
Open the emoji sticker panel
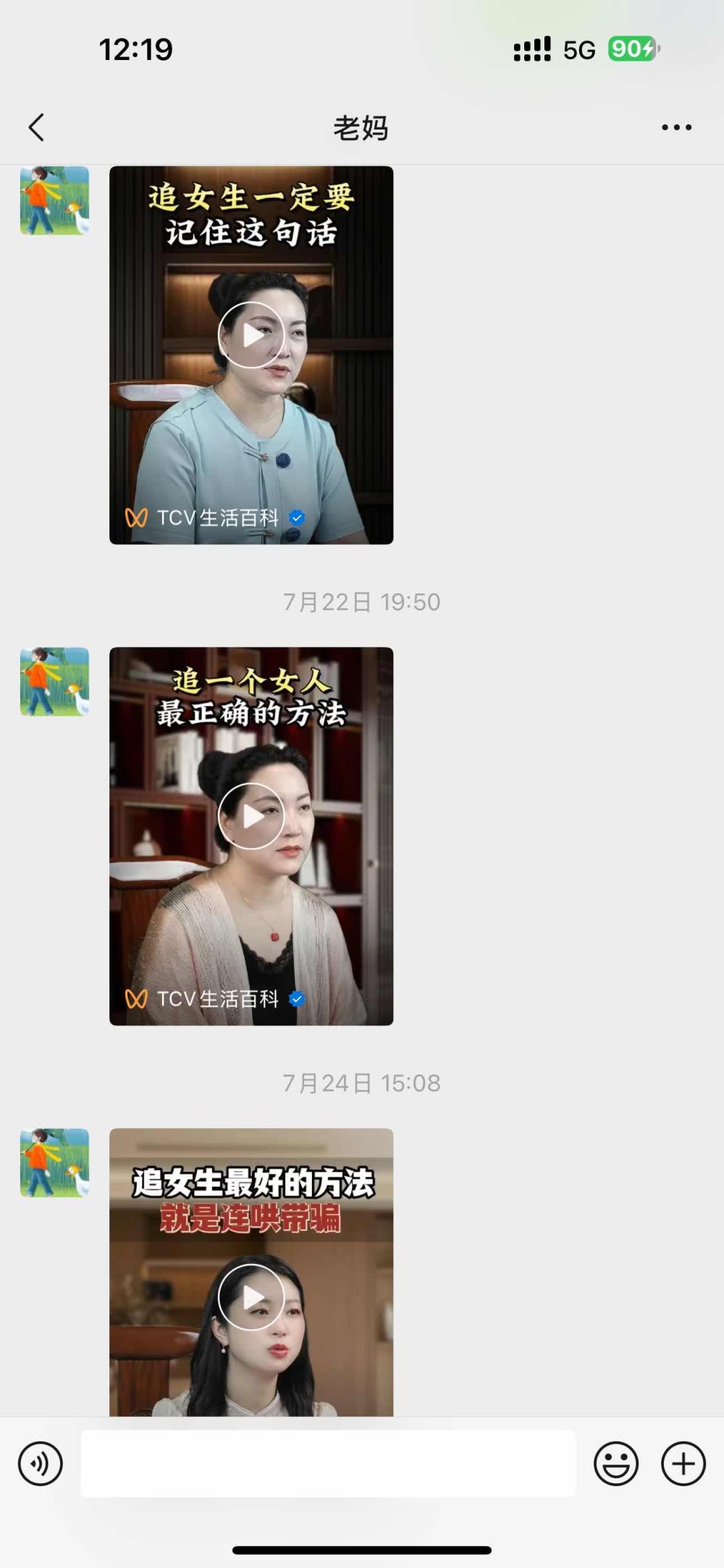click(x=616, y=1464)
